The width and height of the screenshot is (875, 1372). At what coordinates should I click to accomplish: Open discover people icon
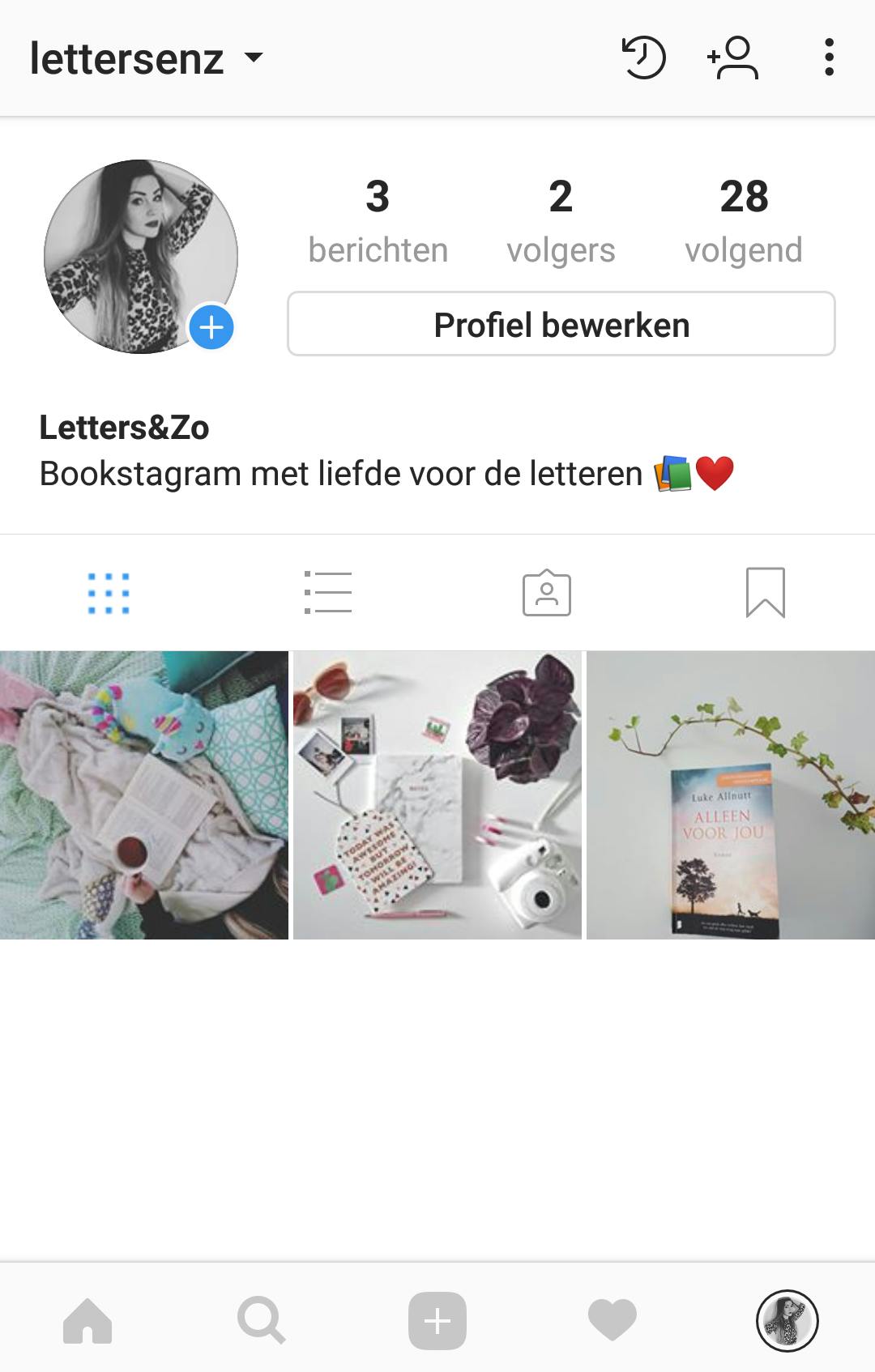[733, 58]
